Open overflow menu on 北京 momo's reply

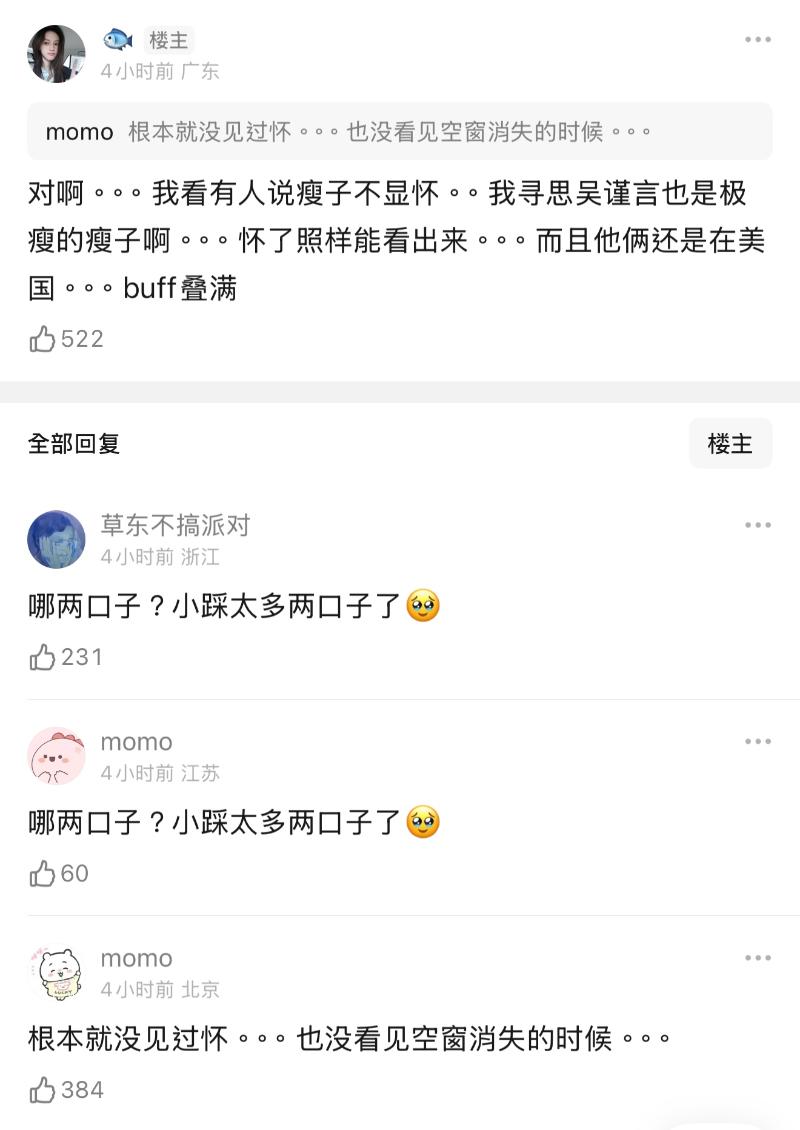[x=757, y=958]
